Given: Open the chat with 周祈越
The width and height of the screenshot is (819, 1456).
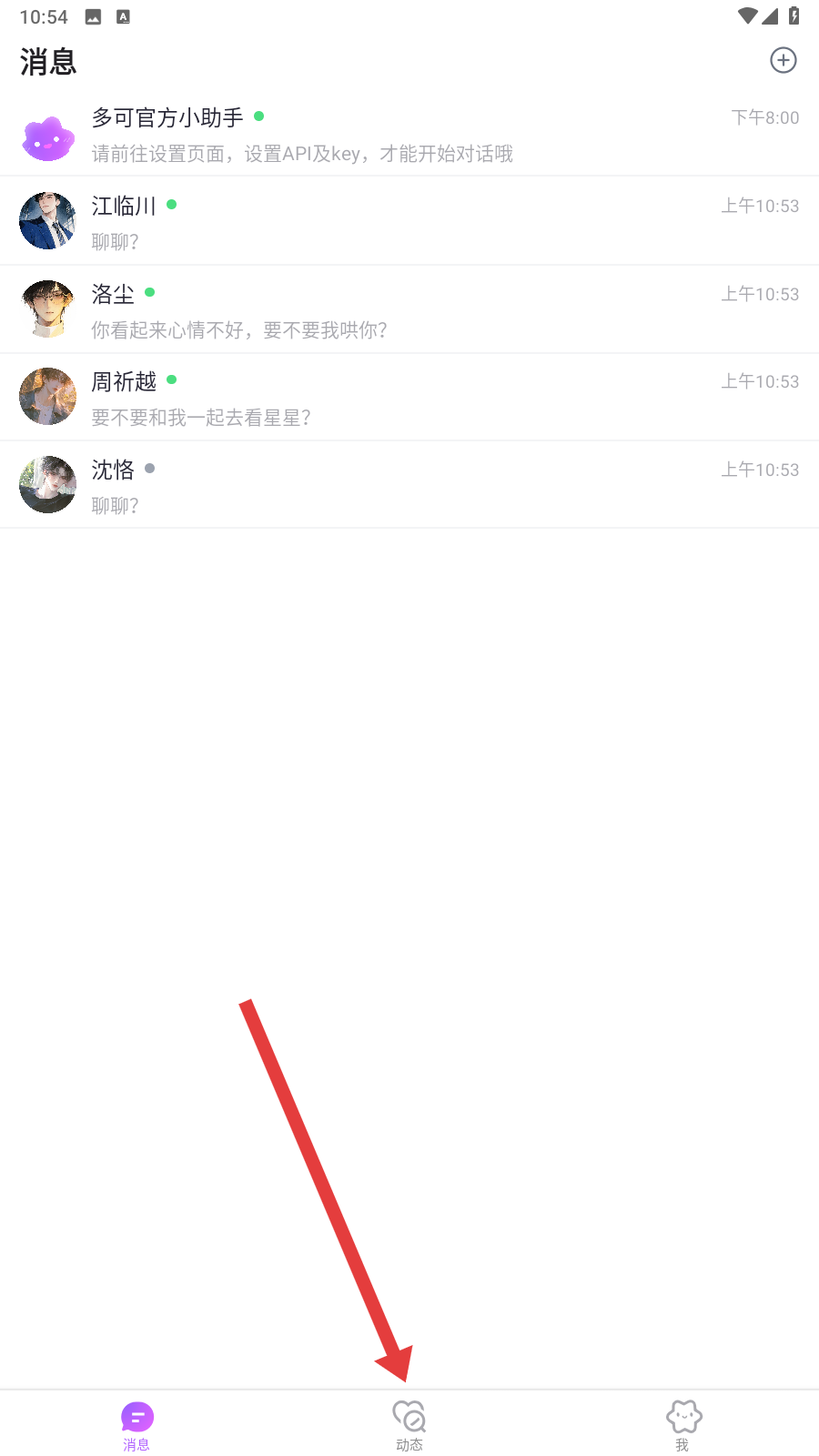Looking at the screenshot, I should pos(409,398).
